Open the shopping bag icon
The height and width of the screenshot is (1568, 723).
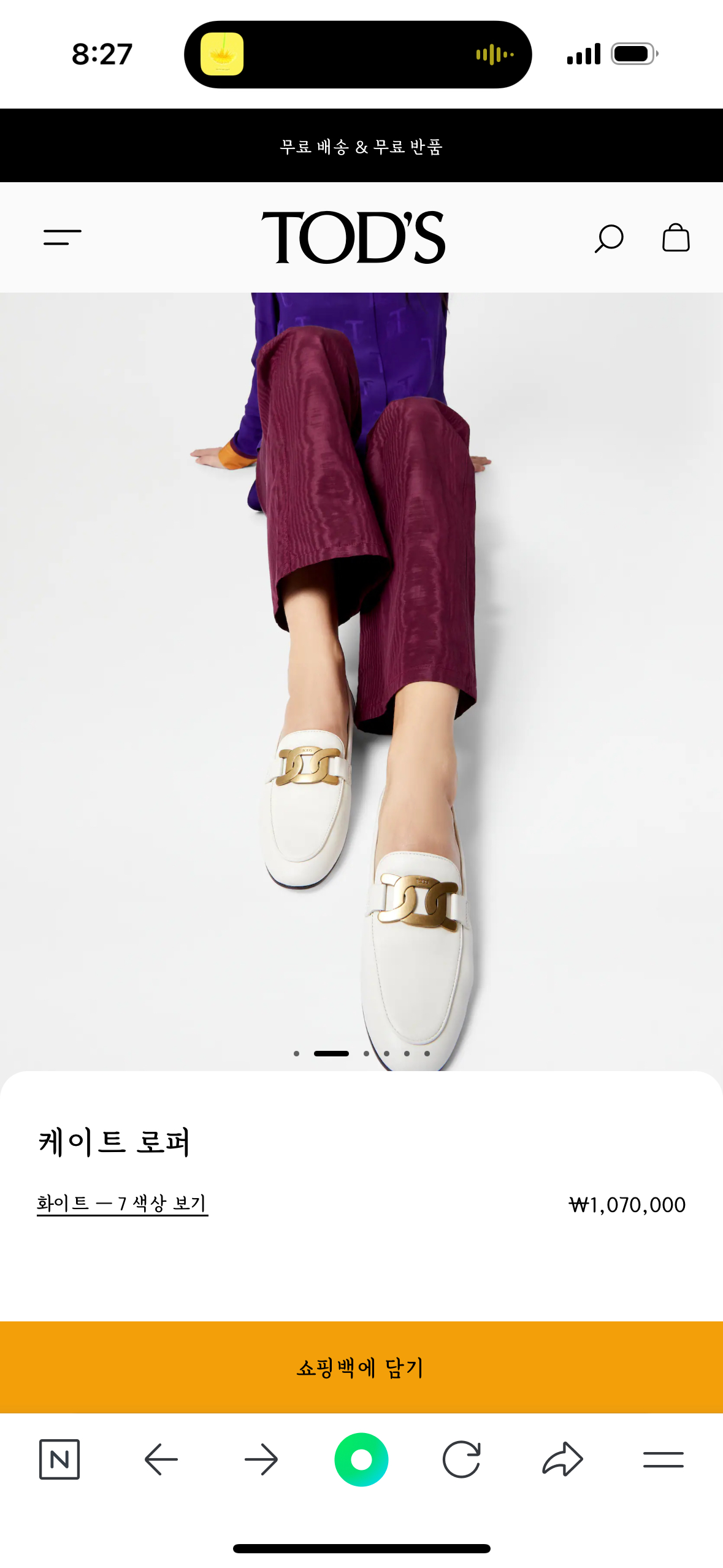click(676, 237)
